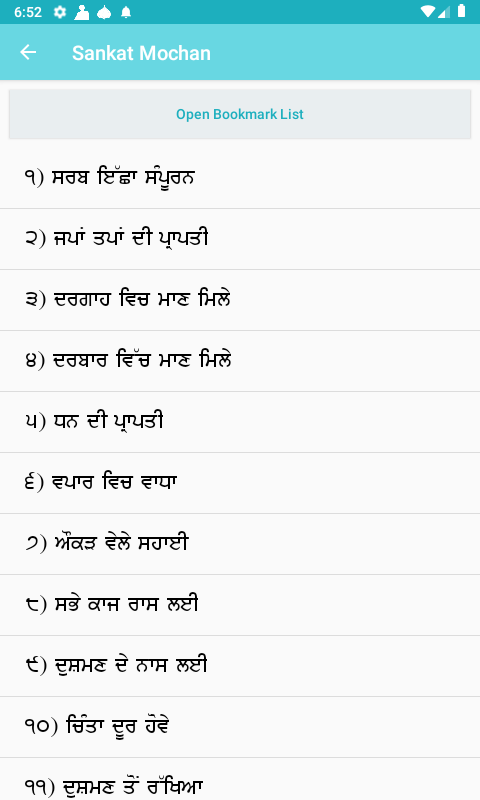Open Bookmark List
The image size is (480, 800).
240,114
